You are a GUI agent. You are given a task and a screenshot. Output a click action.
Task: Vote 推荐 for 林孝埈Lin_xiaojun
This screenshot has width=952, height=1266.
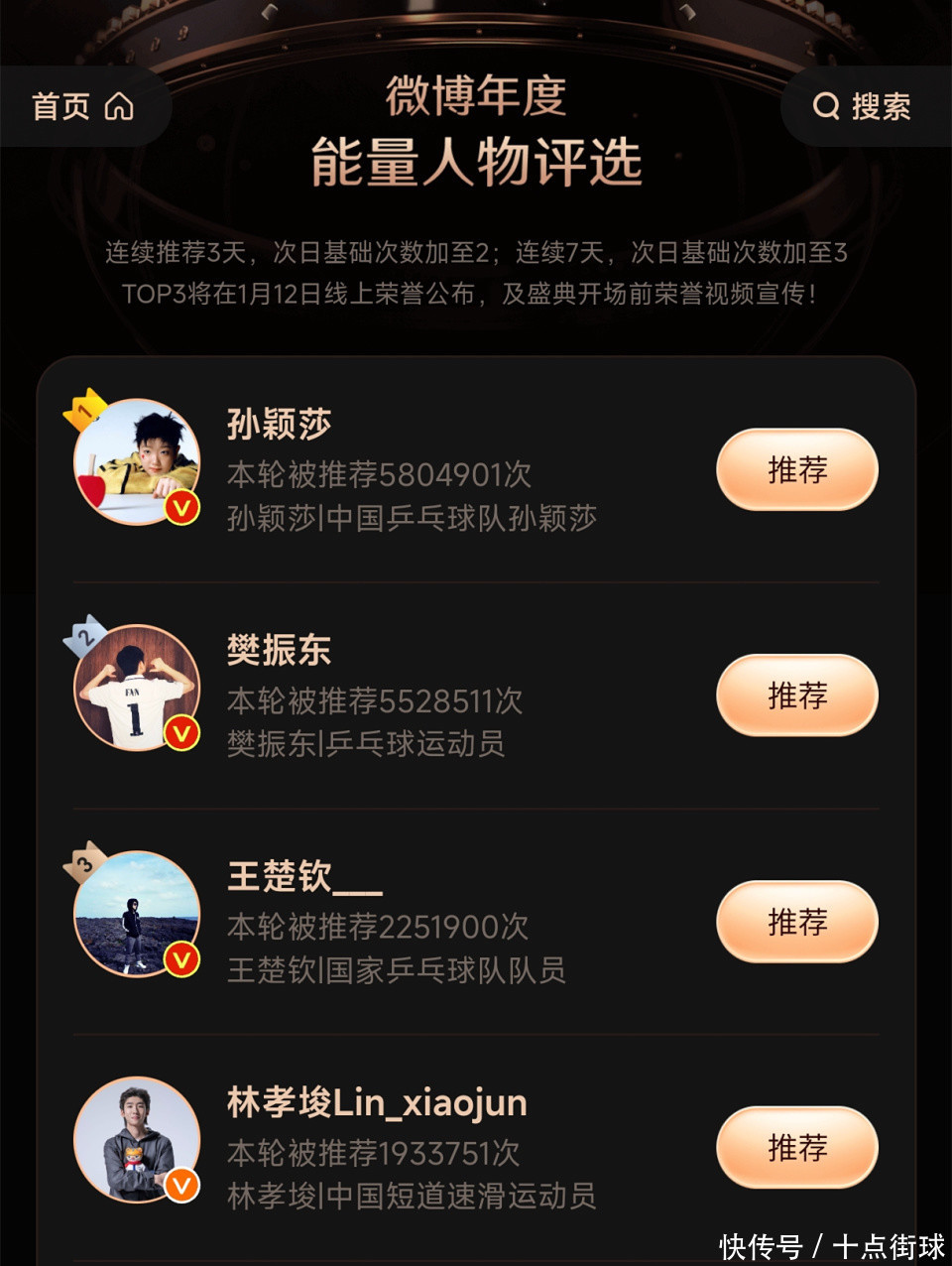click(x=797, y=1148)
